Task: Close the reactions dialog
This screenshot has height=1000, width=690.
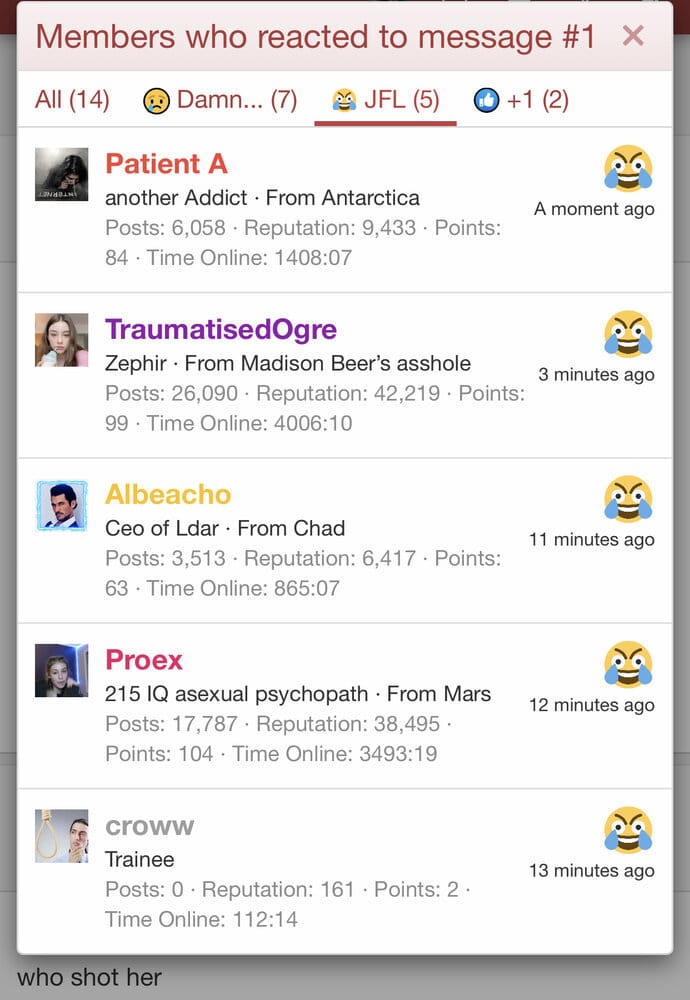Action: pos(632,37)
